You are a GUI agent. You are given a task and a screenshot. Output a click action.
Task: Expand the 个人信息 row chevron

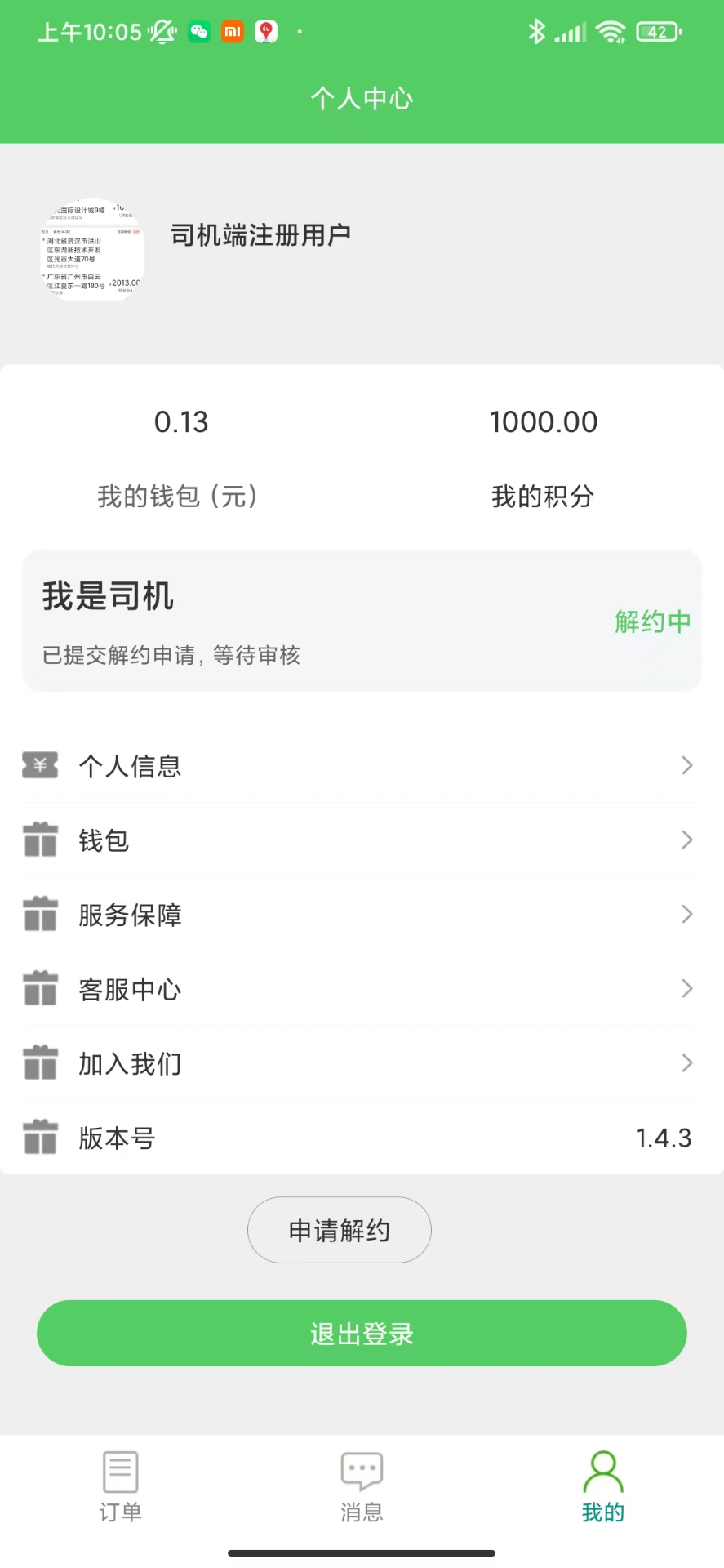686,765
